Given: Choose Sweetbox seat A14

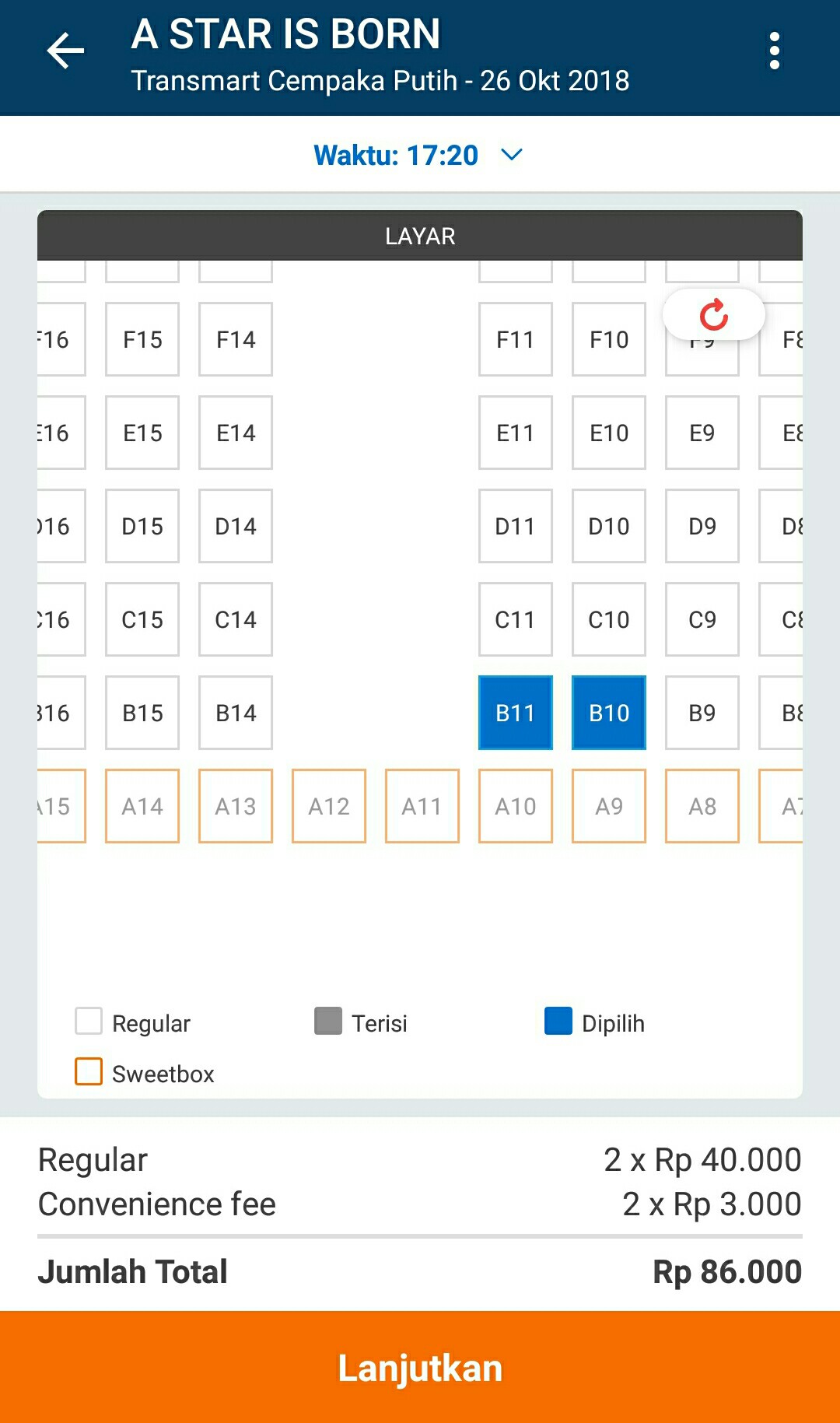Looking at the screenshot, I should (142, 806).
